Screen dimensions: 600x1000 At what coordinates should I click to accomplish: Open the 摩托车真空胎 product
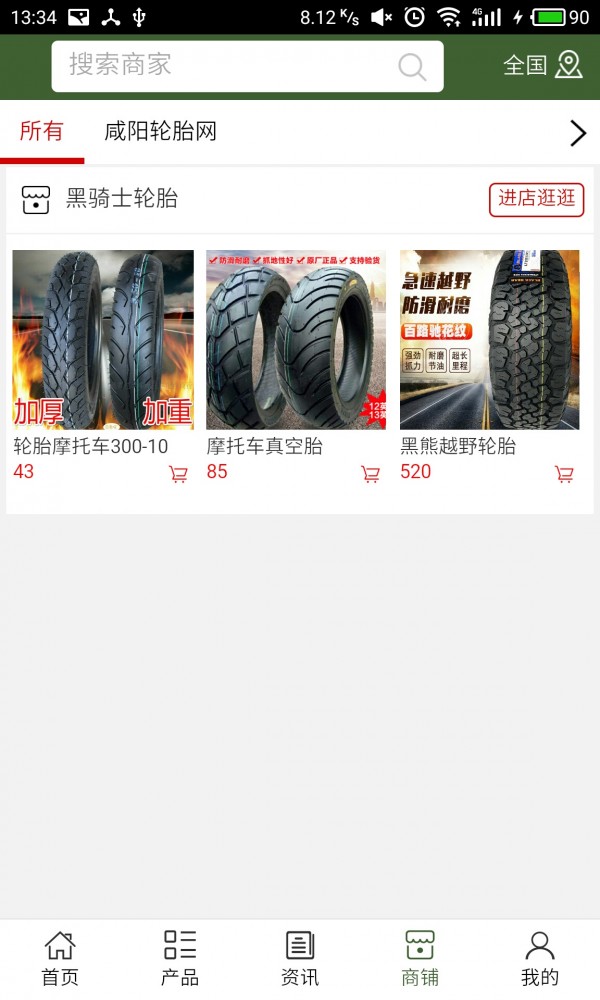pyautogui.click(x=296, y=340)
